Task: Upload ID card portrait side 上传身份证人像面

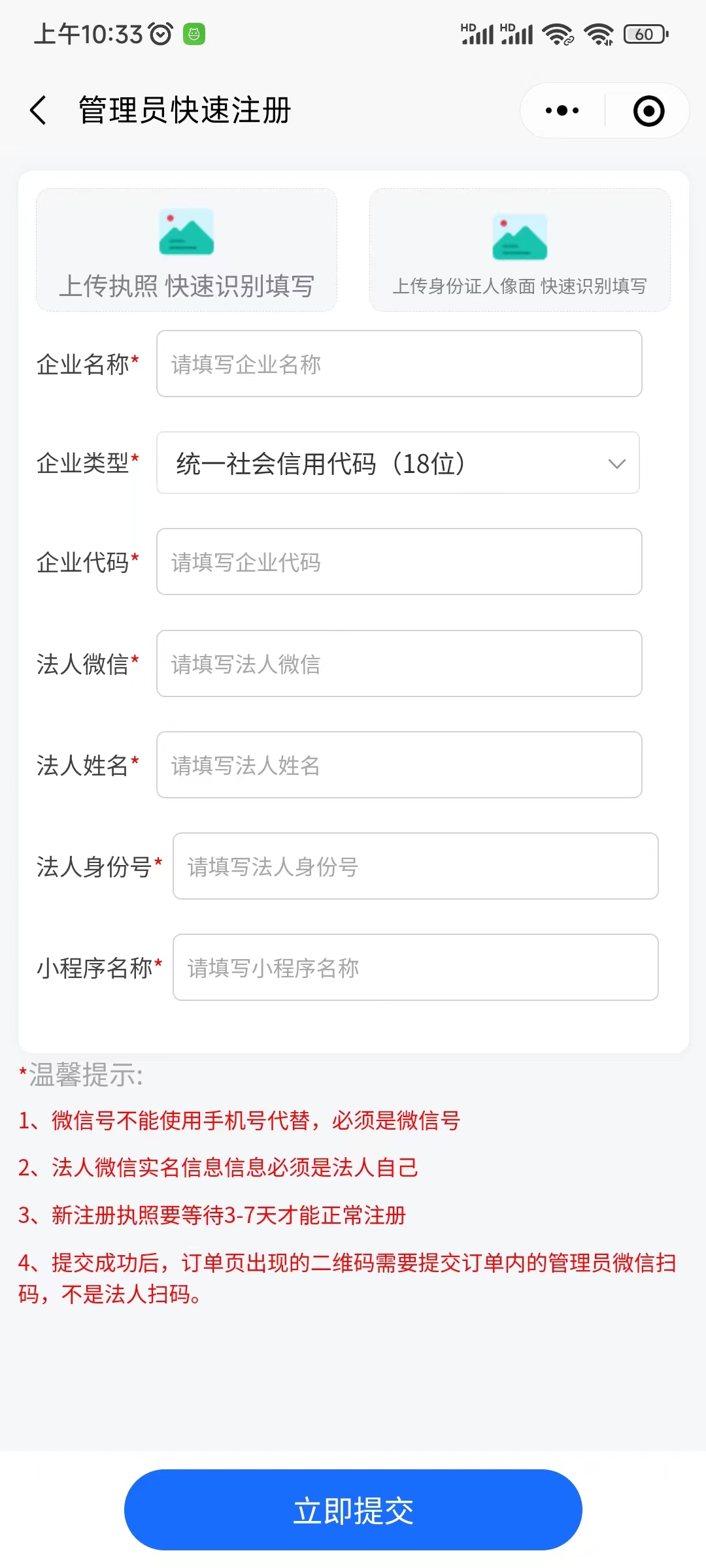Action: 520,250
